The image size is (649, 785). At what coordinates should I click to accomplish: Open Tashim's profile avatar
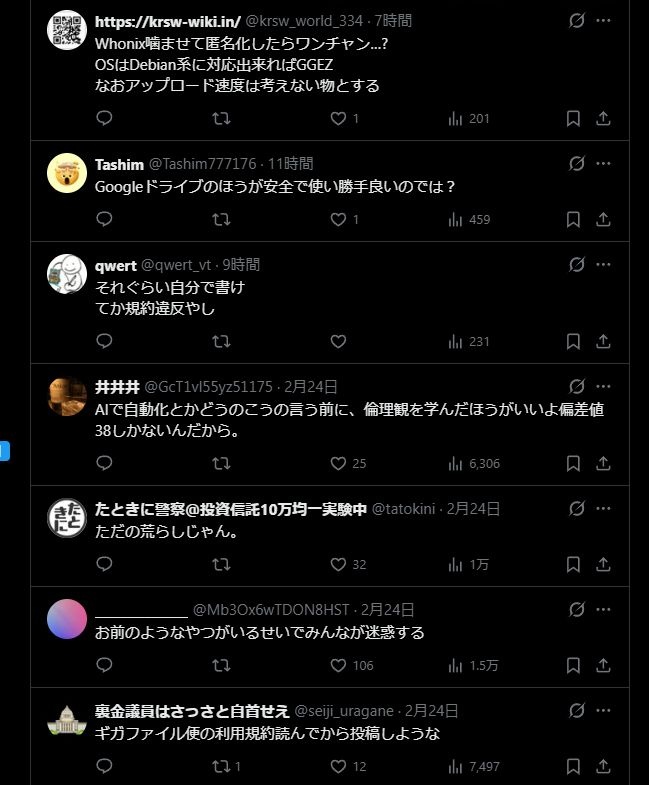pyautogui.click(x=66, y=173)
